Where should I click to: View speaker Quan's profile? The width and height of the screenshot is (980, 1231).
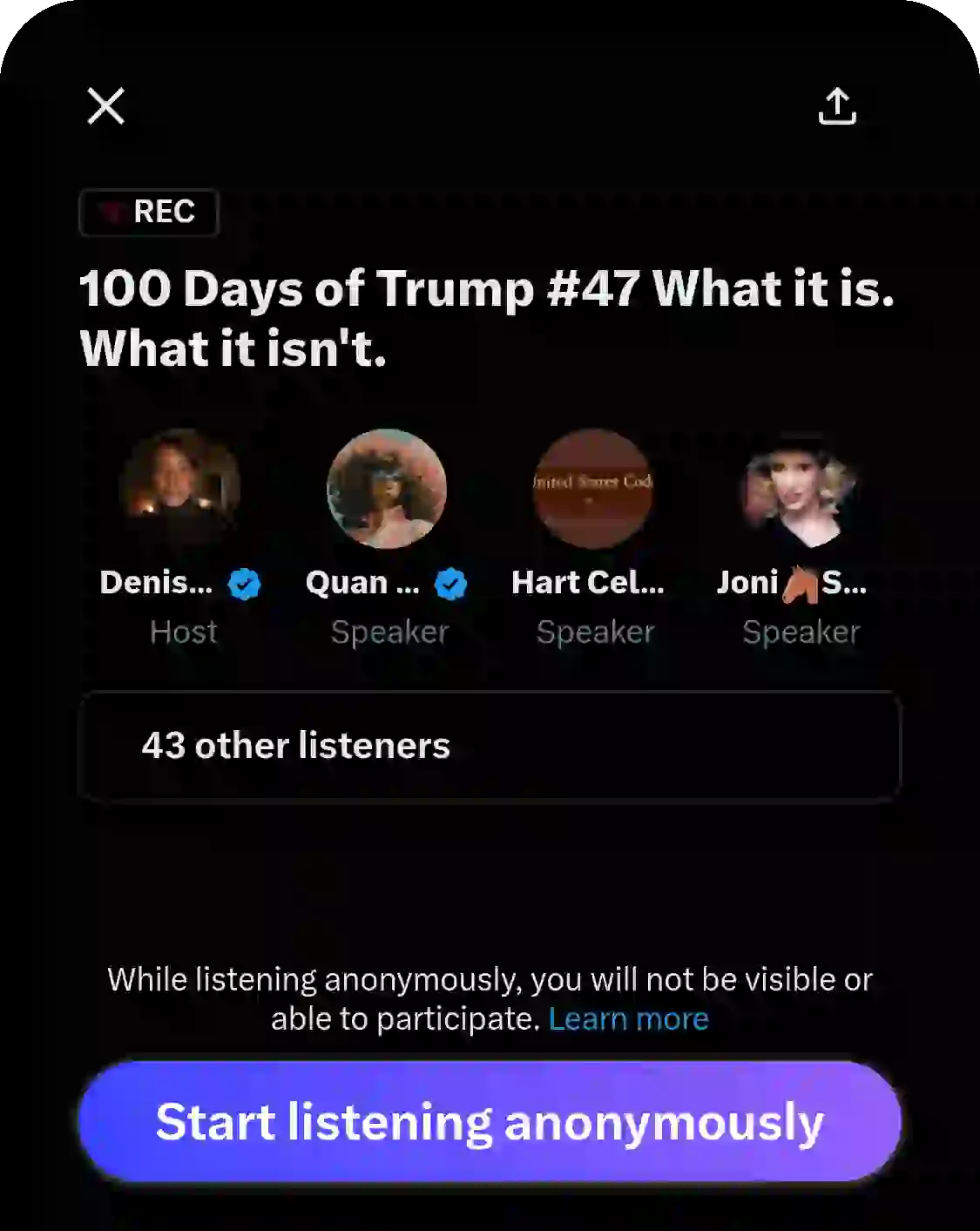pos(387,489)
